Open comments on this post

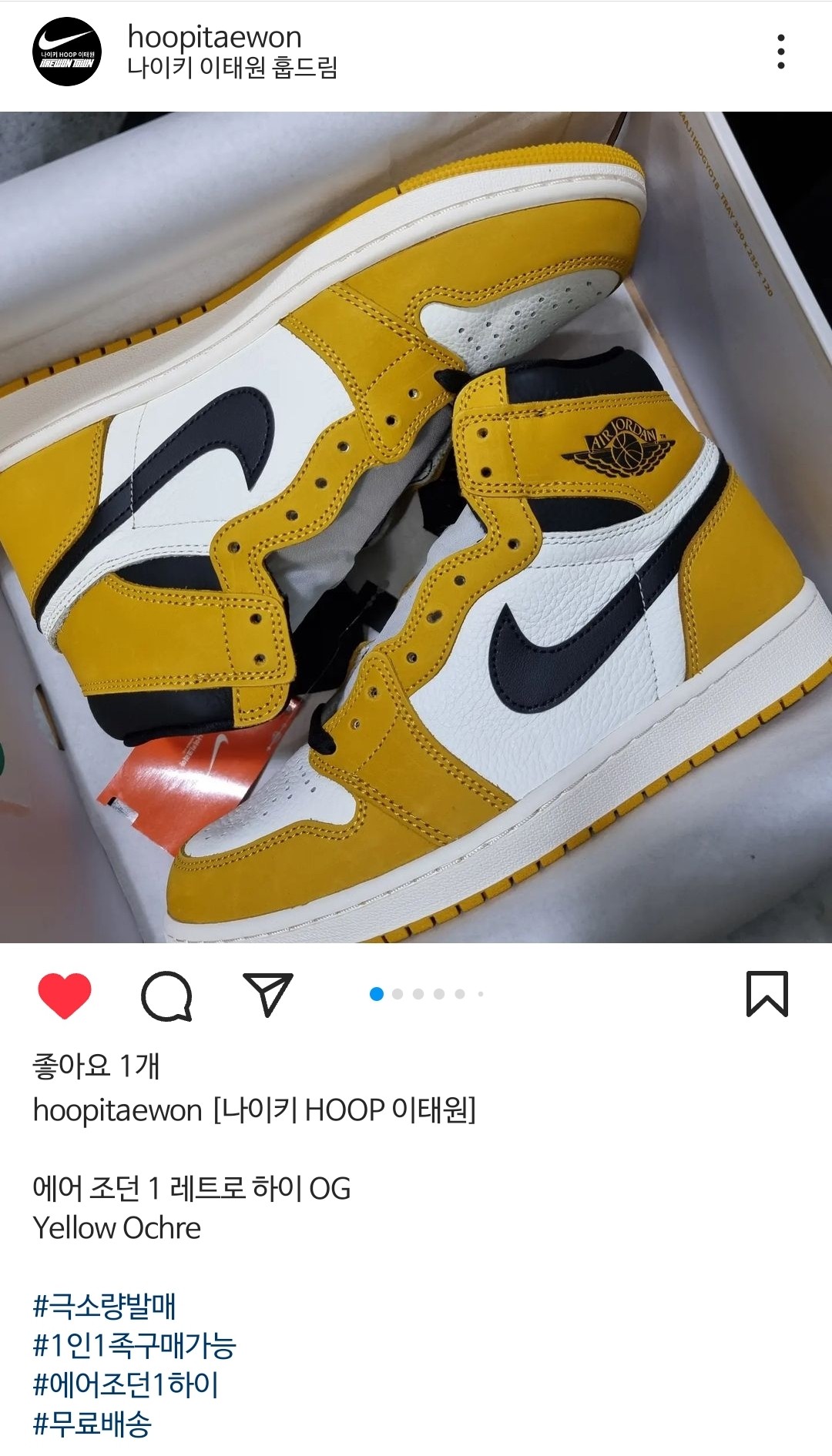click(166, 995)
